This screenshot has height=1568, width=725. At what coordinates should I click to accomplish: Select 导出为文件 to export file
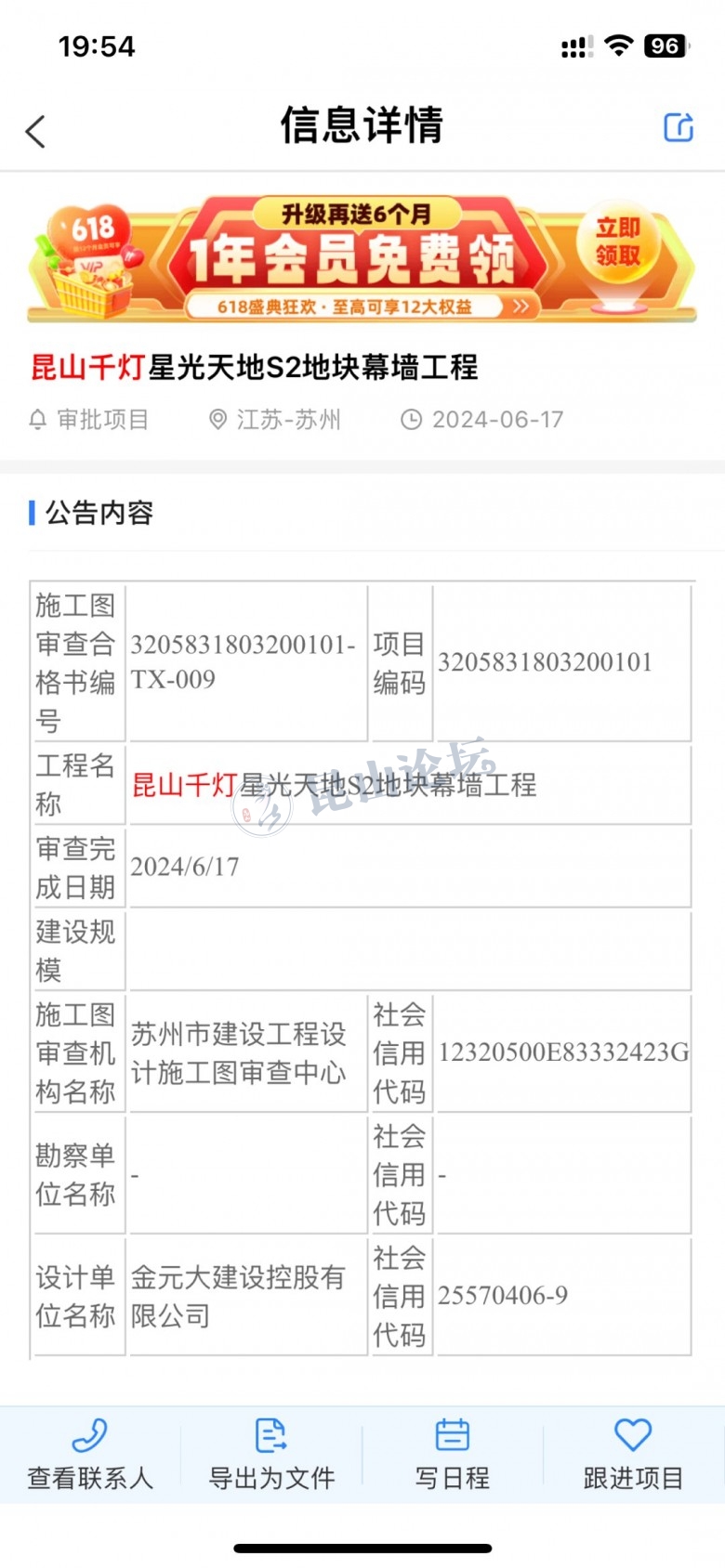pyautogui.click(x=271, y=1454)
